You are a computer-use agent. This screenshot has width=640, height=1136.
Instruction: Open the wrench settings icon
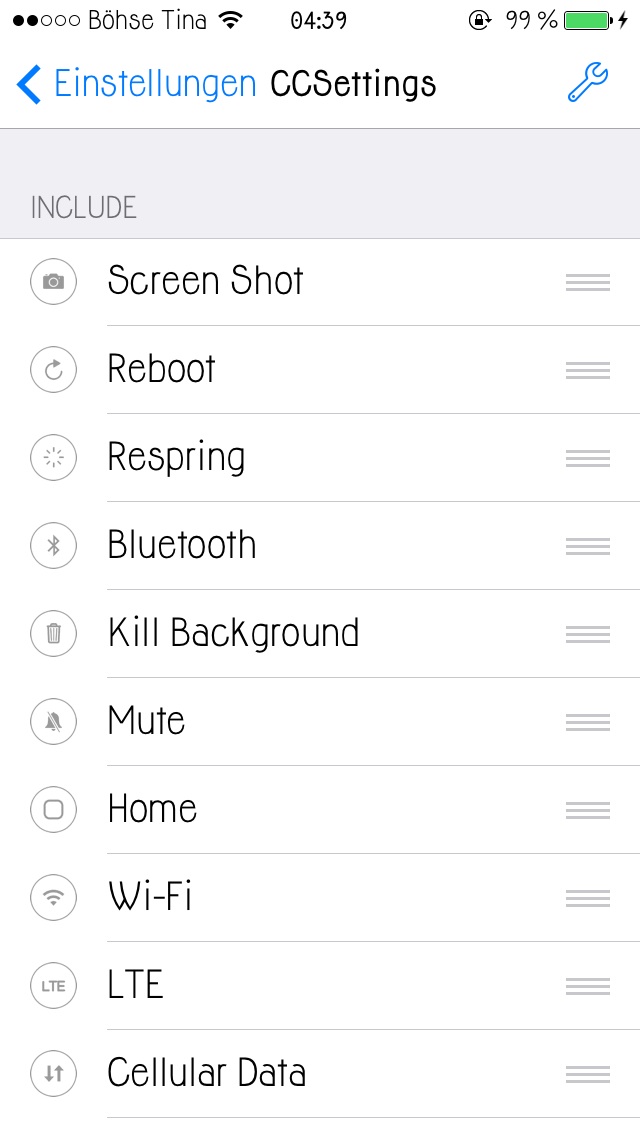pyautogui.click(x=587, y=83)
